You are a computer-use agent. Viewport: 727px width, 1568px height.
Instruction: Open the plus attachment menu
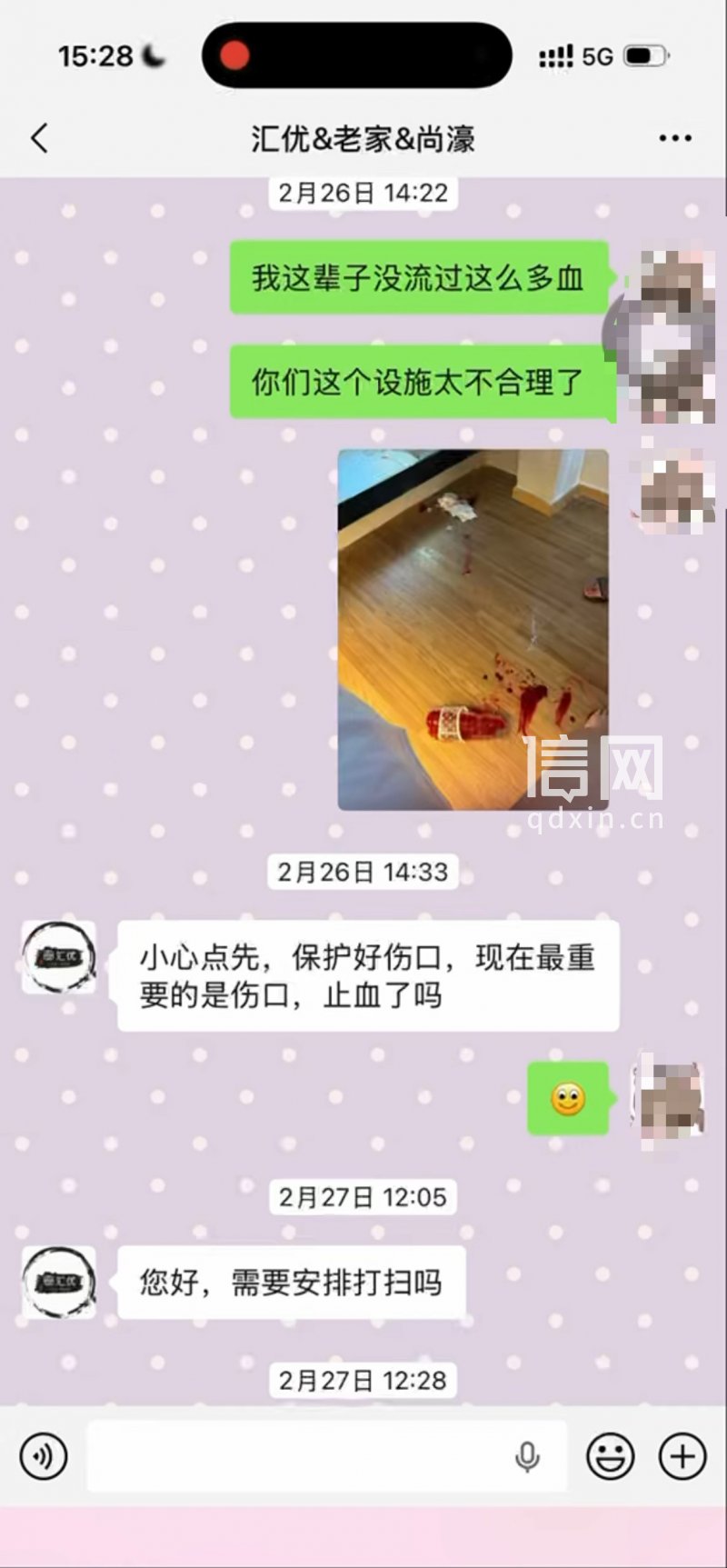click(x=682, y=1456)
